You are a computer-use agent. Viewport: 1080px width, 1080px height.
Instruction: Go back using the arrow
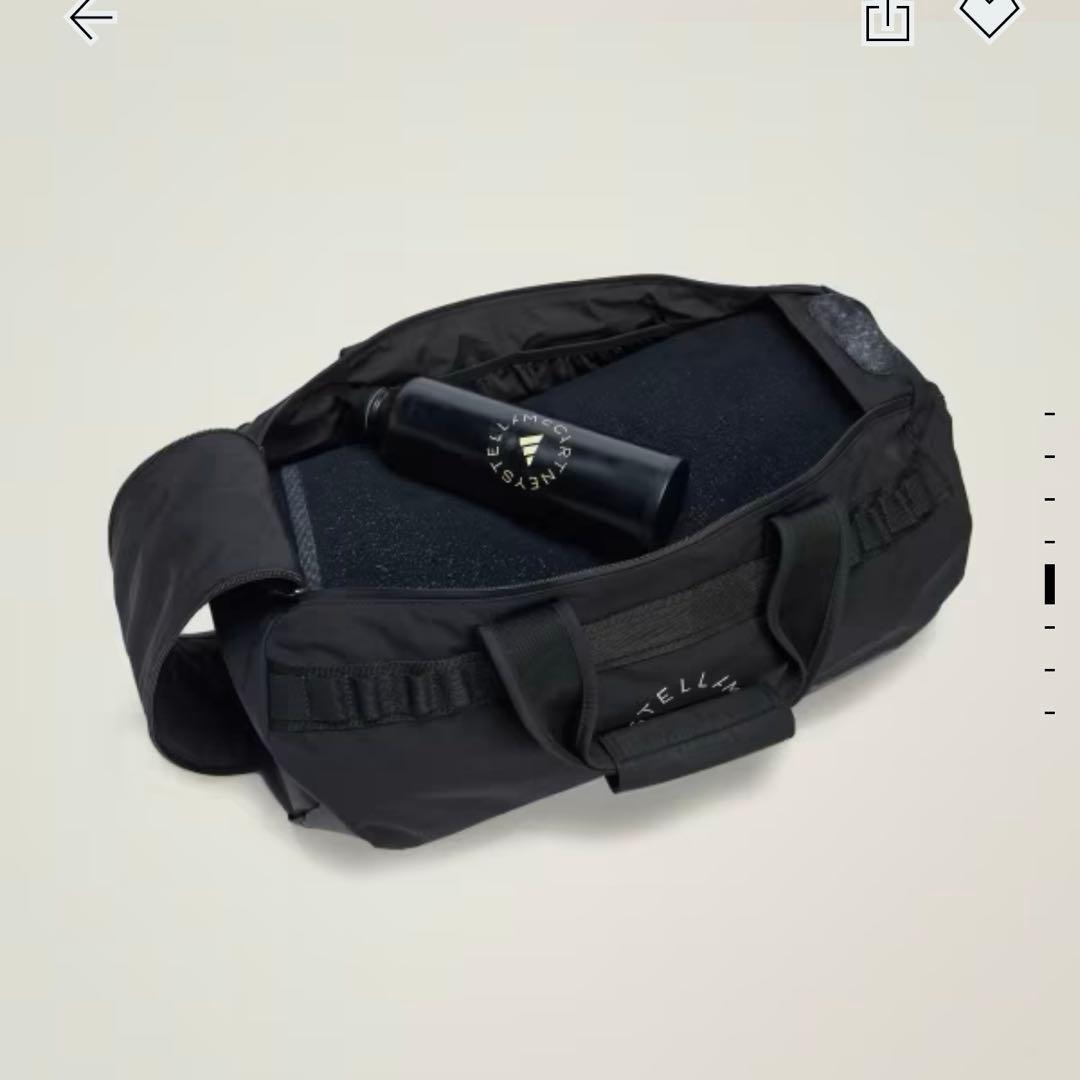[x=90, y=18]
